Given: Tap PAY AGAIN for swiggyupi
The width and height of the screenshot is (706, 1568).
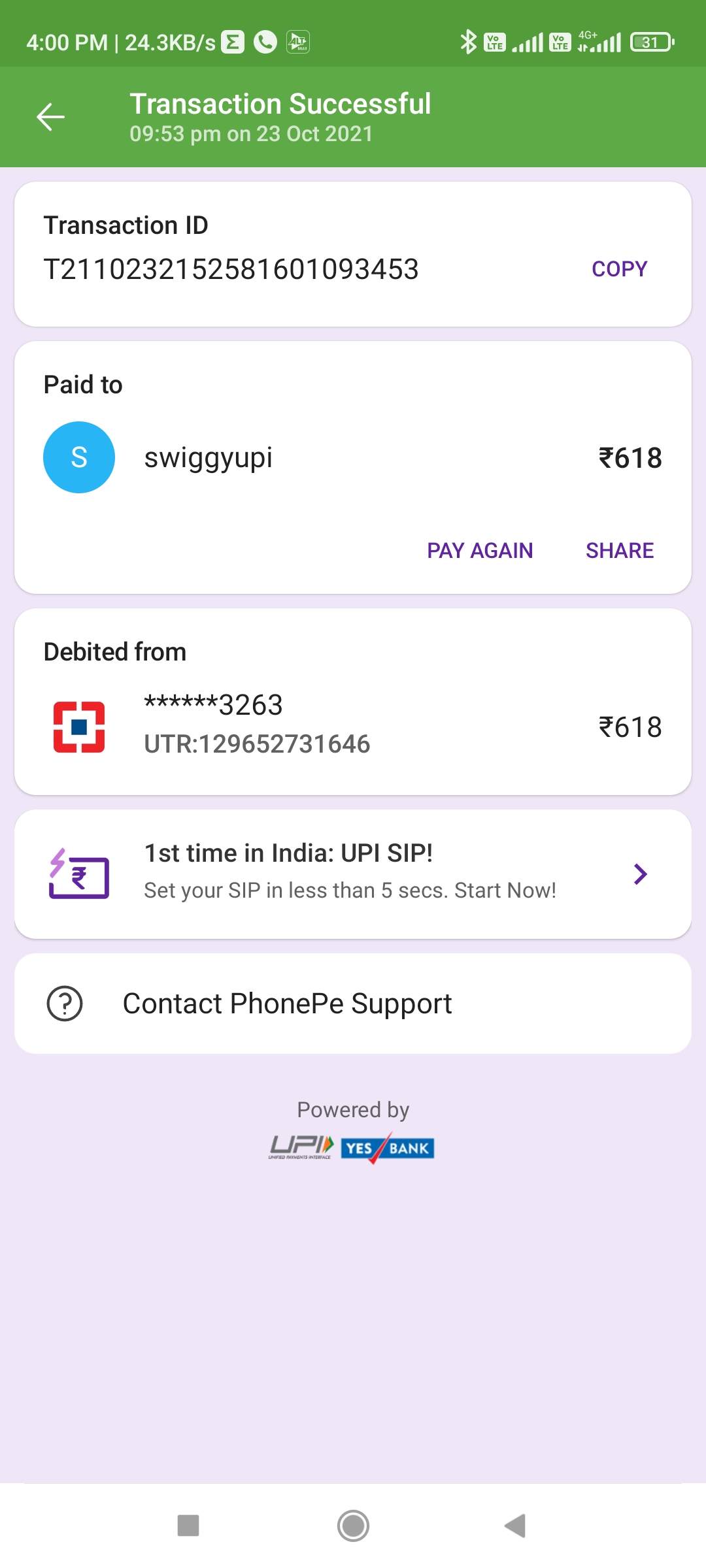Looking at the screenshot, I should [x=480, y=551].
